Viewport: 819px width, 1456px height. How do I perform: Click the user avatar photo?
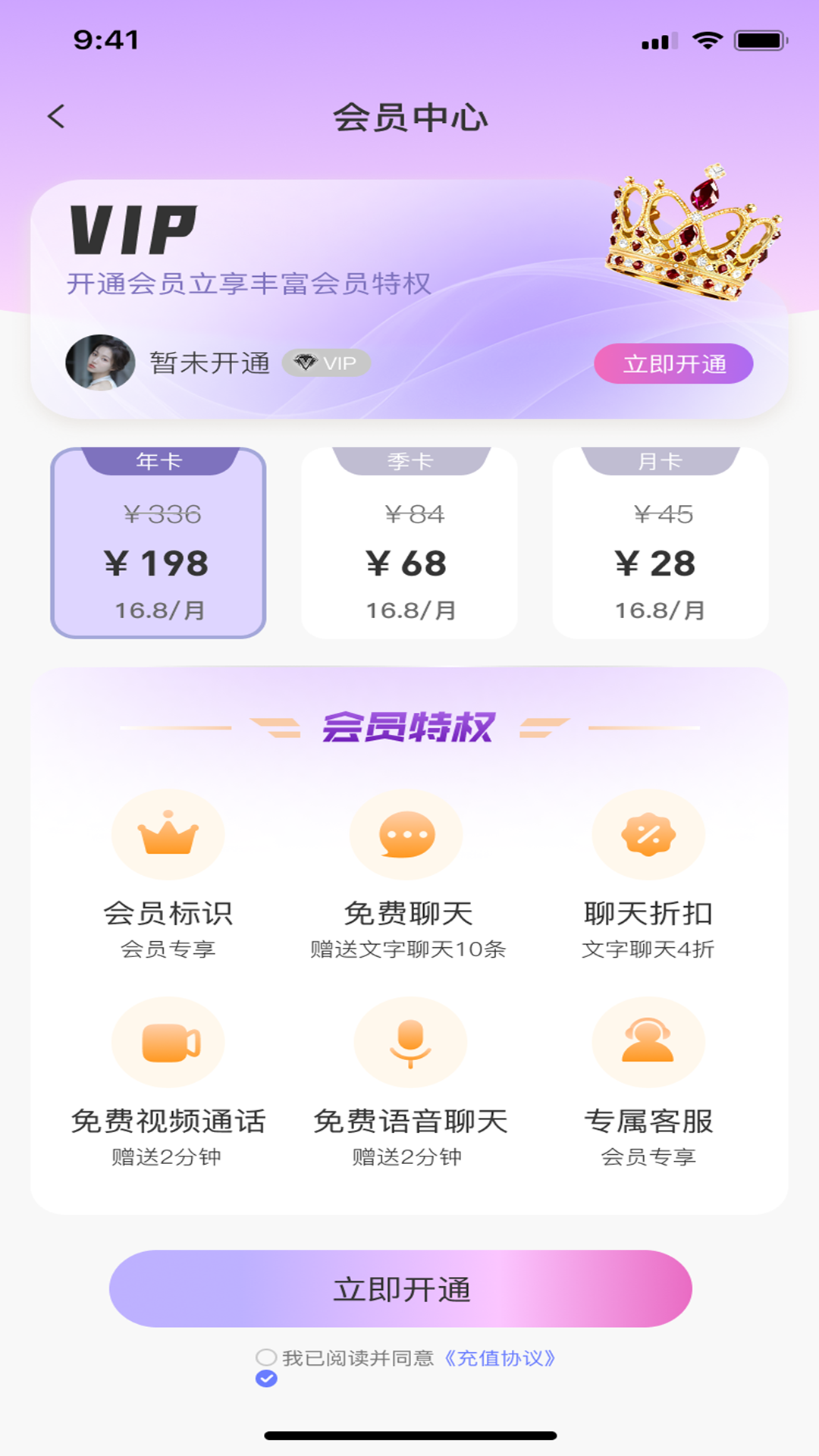(x=99, y=362)
